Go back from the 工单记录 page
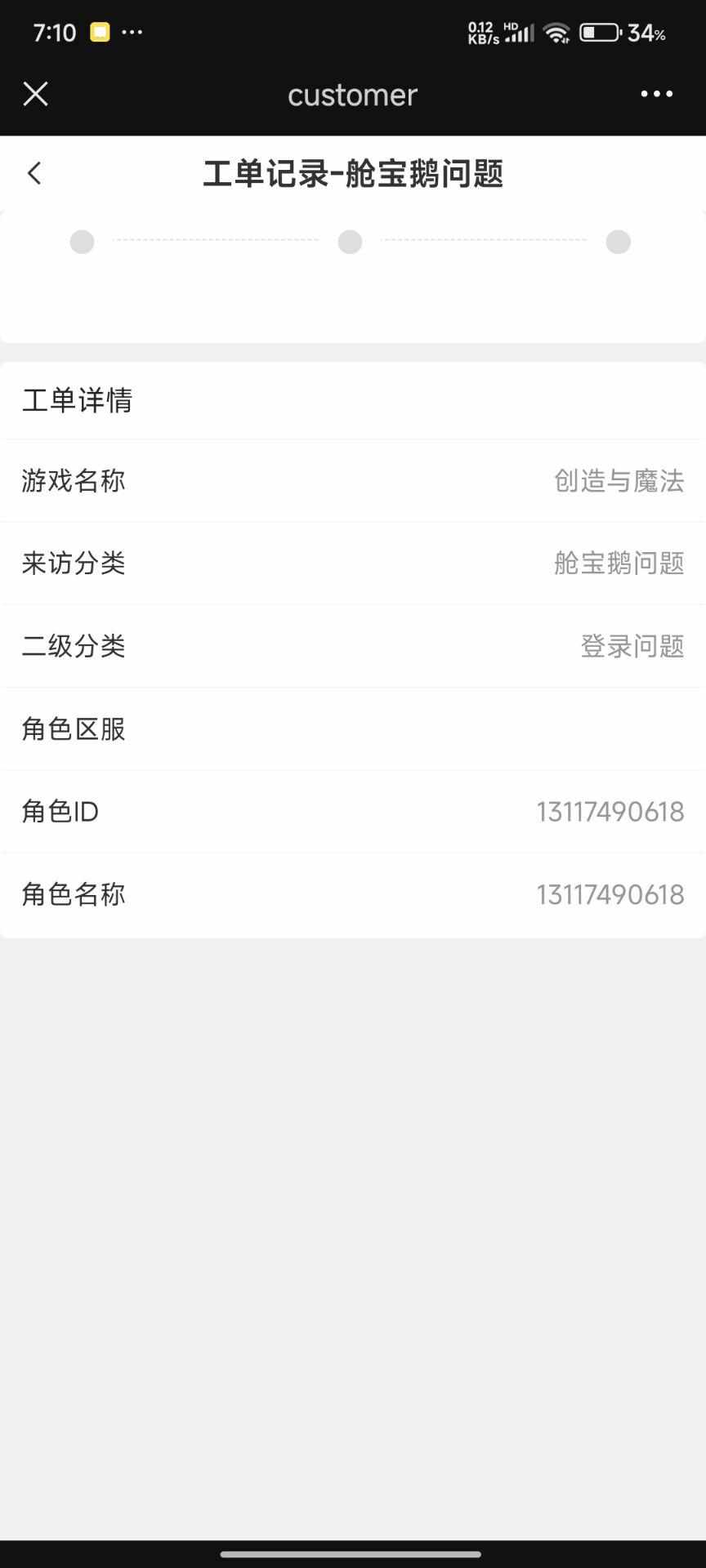Viewport: 706px width, 1568px height. pyautogui.click(x=34, y=173)
